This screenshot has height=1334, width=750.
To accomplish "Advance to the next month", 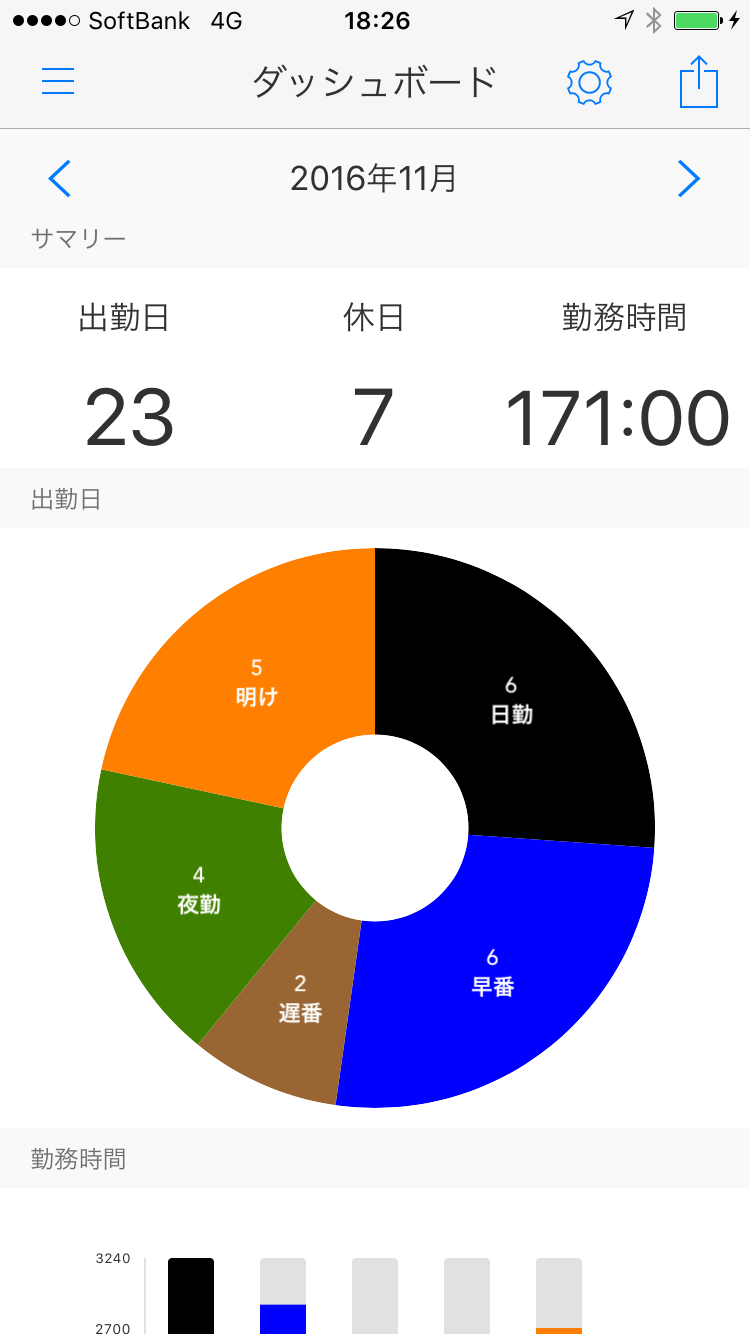I will (689, 179).
